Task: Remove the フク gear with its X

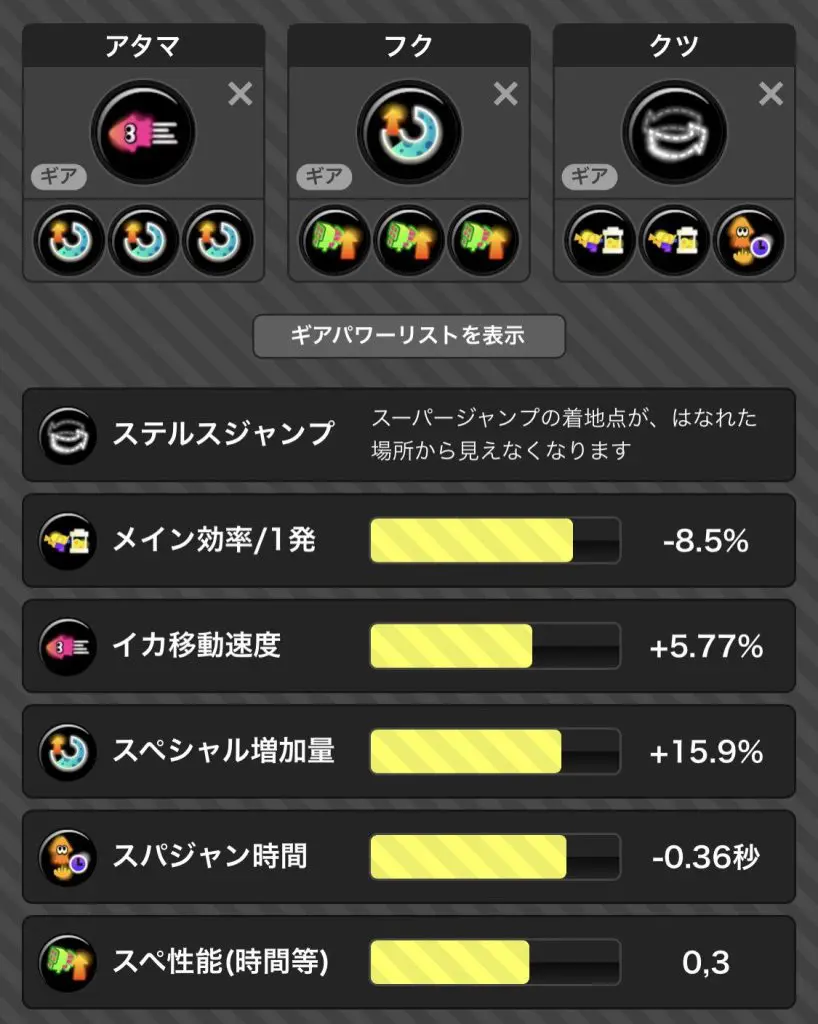Action: [x=506, y=94]
